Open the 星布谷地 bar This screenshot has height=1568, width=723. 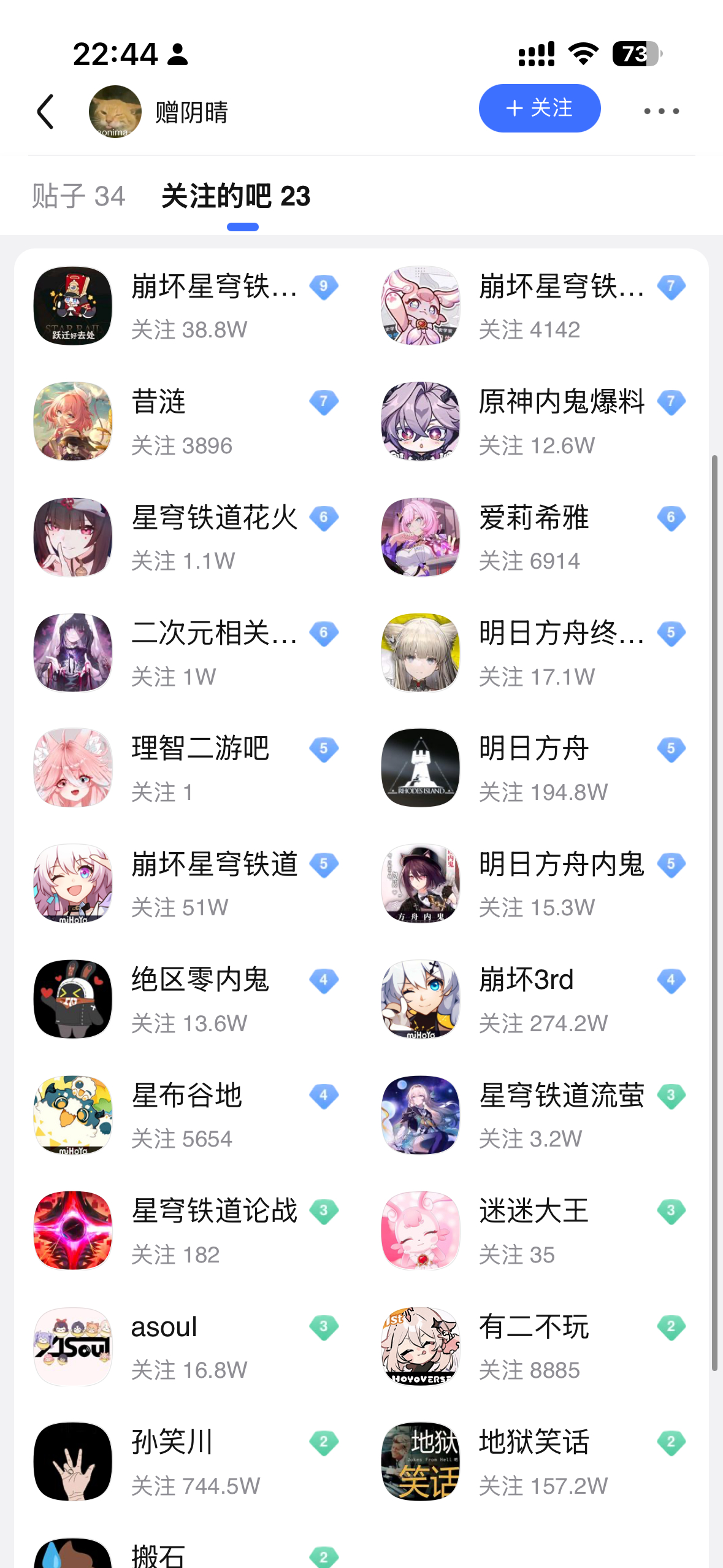184,1115
